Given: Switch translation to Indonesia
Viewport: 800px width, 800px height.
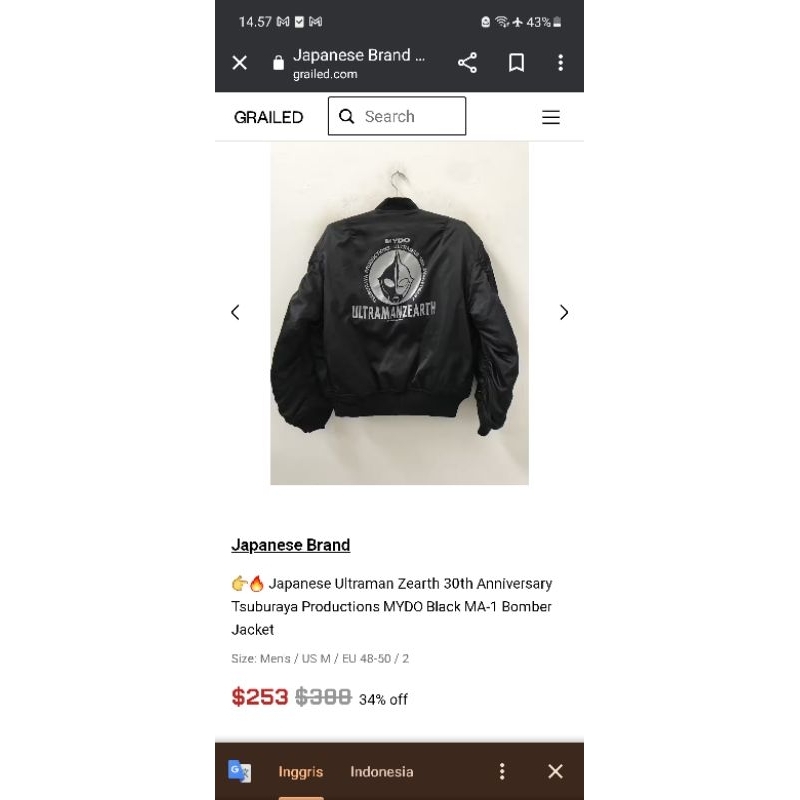Looking at the screenshot, I should point(381,771).
